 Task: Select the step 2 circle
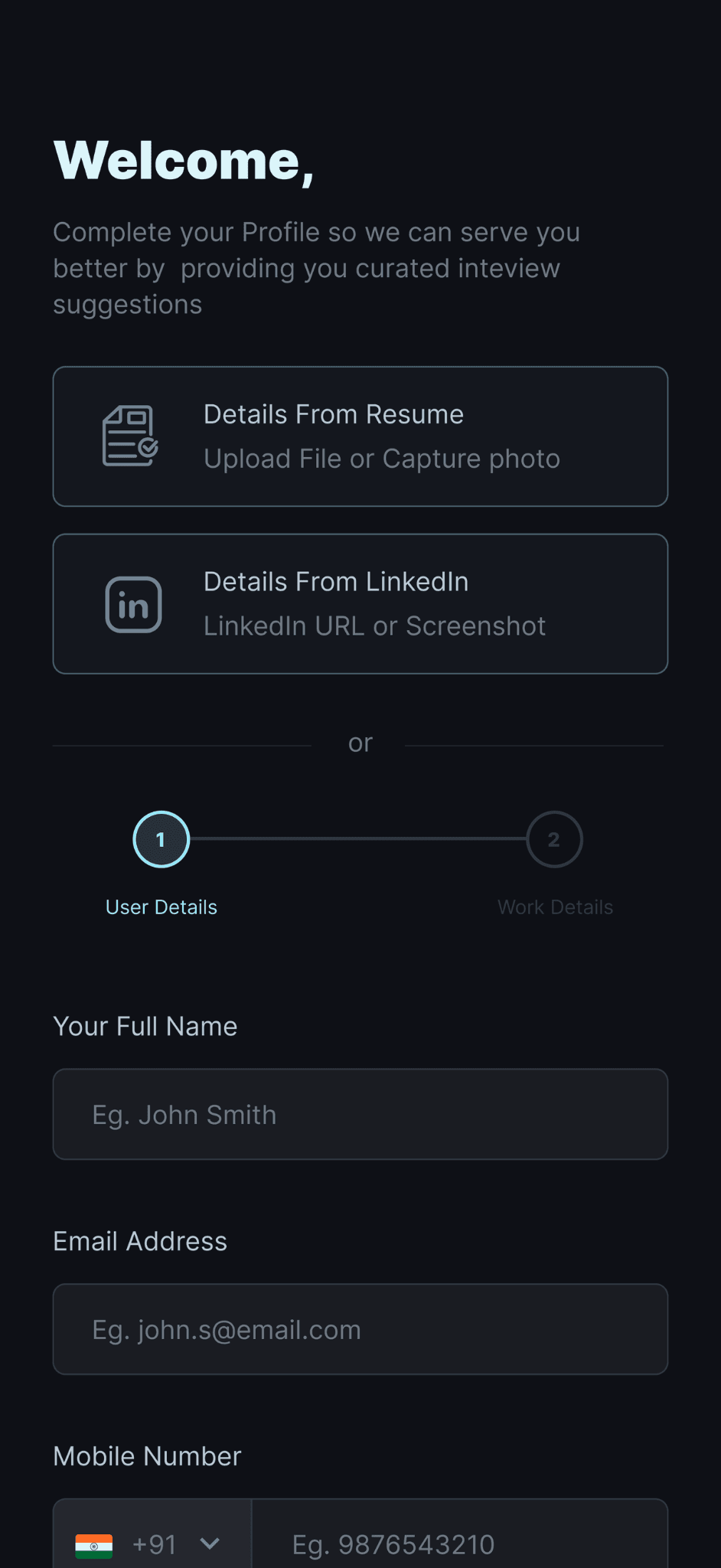554,839
